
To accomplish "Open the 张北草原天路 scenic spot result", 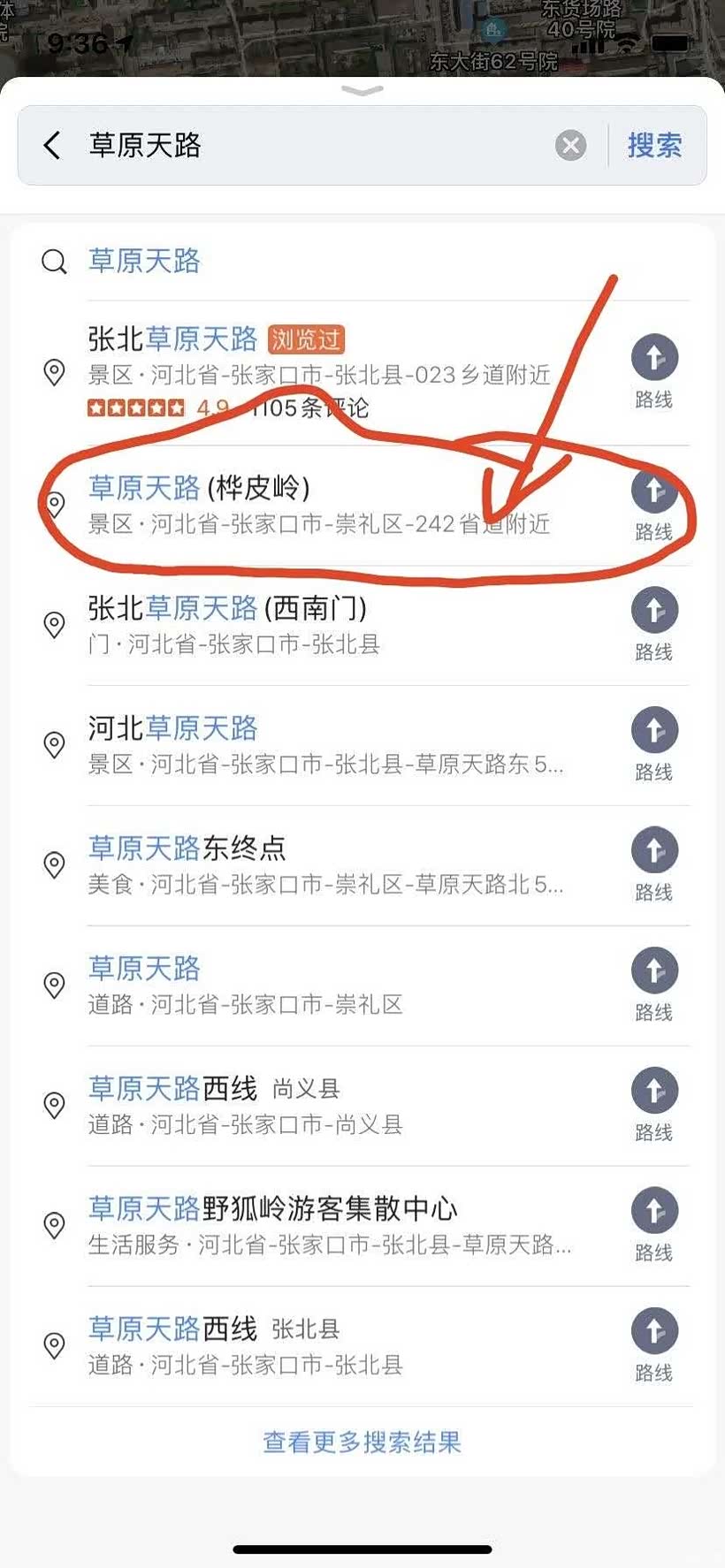I will pos(318,371).
